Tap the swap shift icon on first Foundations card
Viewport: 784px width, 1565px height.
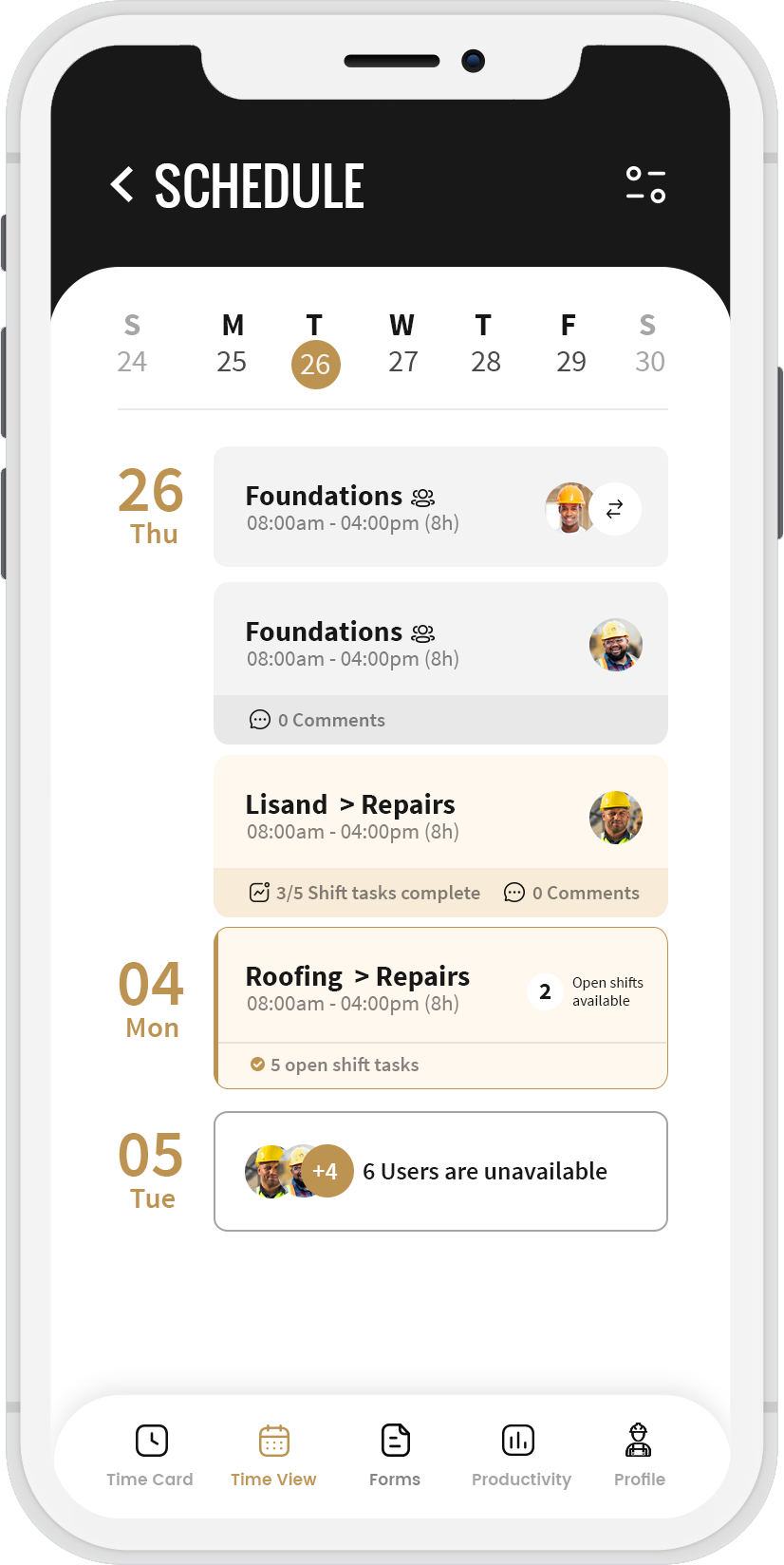(x=615, y=509)
